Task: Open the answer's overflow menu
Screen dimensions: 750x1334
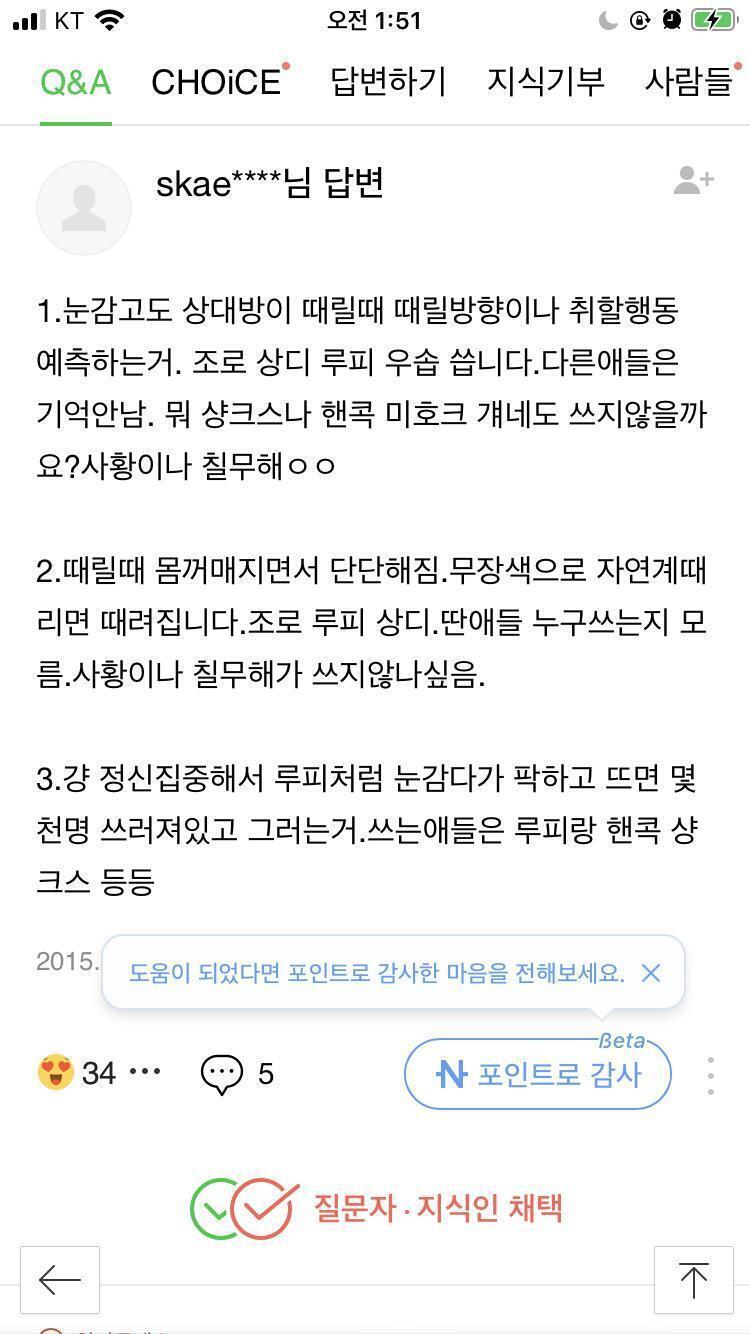Action: 710,1075
